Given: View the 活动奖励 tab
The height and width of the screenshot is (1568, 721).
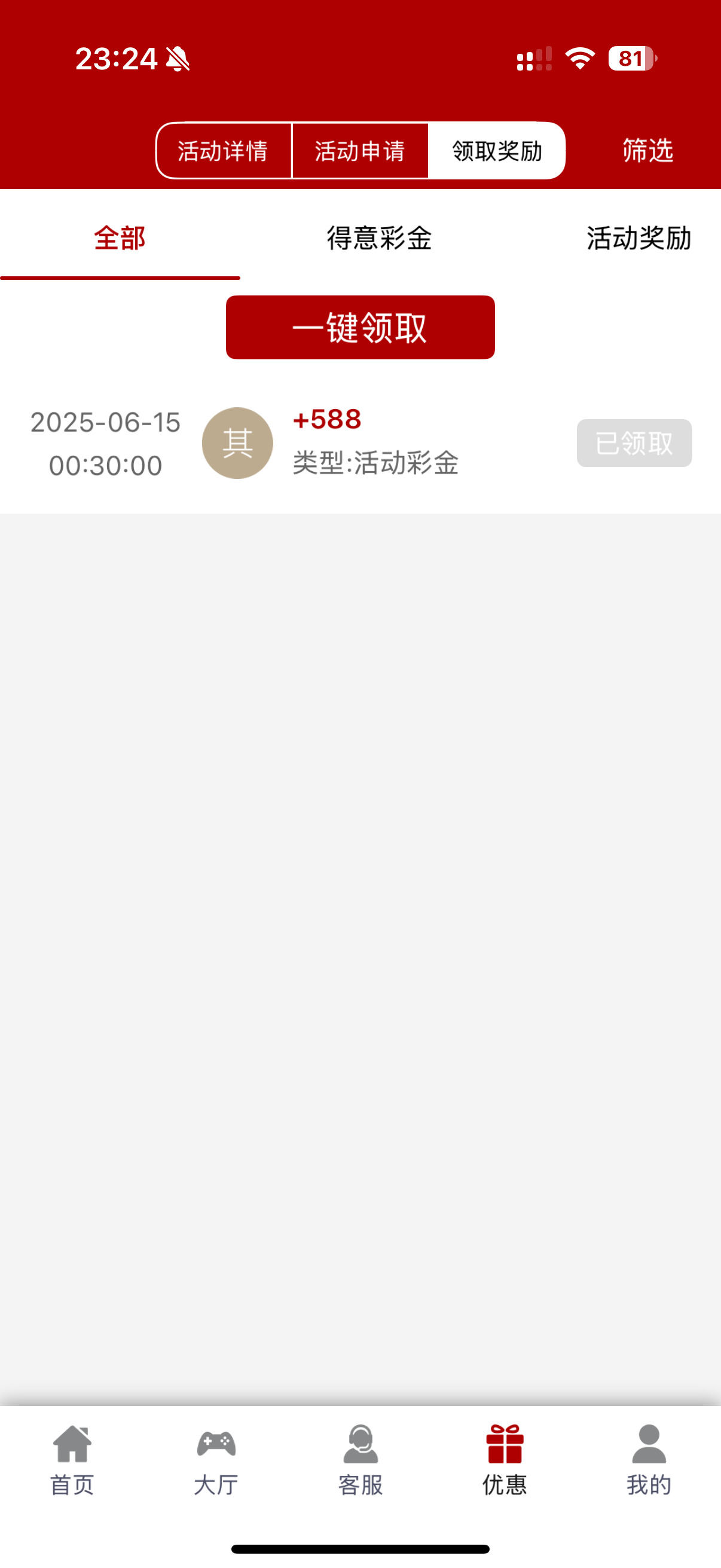Looking at the screenshot, I should click(x=638, y=238).
